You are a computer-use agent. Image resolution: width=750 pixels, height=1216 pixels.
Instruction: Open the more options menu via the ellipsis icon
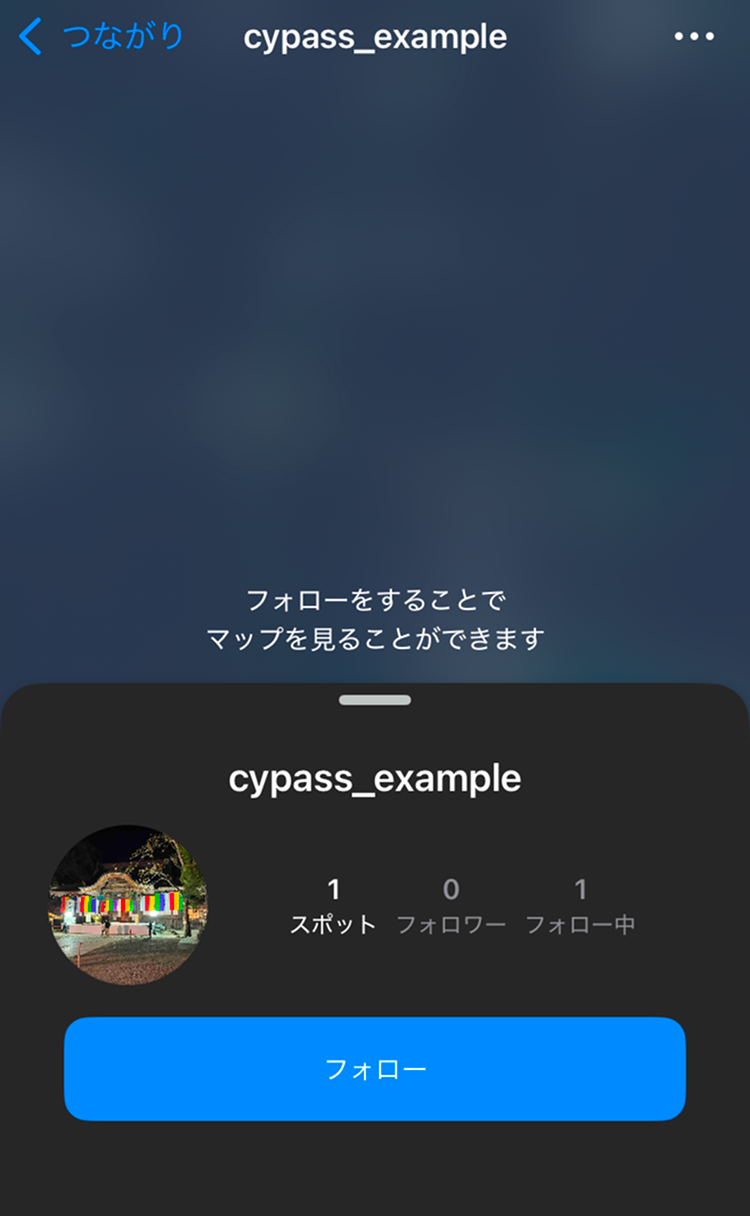pos(694,36)
